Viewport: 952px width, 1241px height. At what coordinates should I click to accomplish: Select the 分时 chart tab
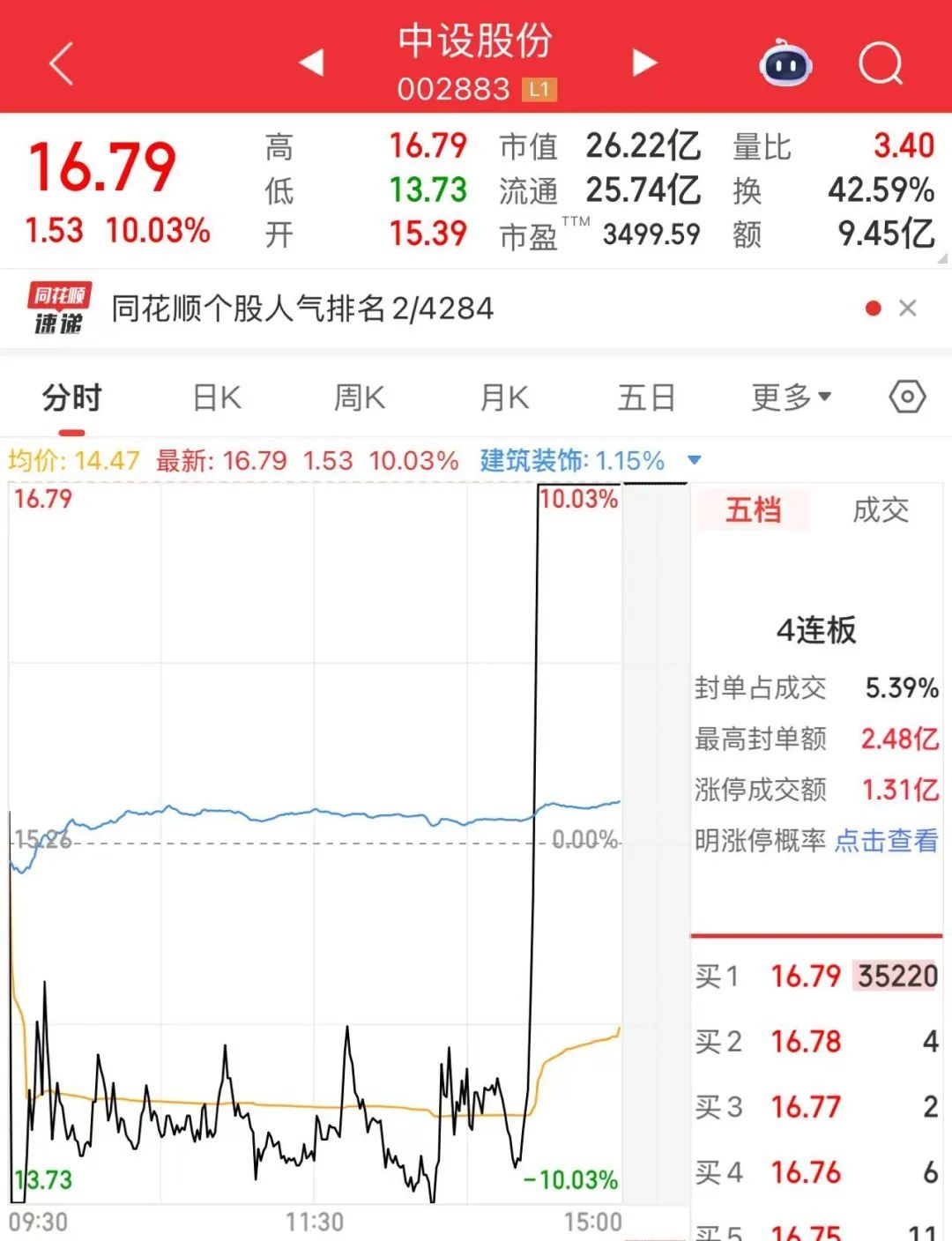(71, 398)
